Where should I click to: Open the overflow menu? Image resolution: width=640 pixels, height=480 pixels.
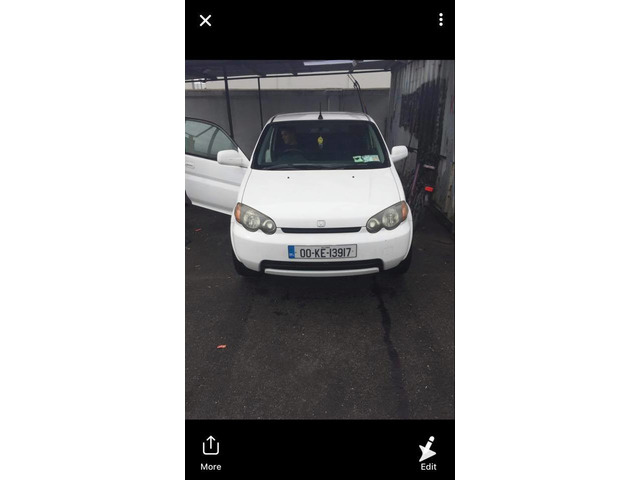(x=440, y=20)
